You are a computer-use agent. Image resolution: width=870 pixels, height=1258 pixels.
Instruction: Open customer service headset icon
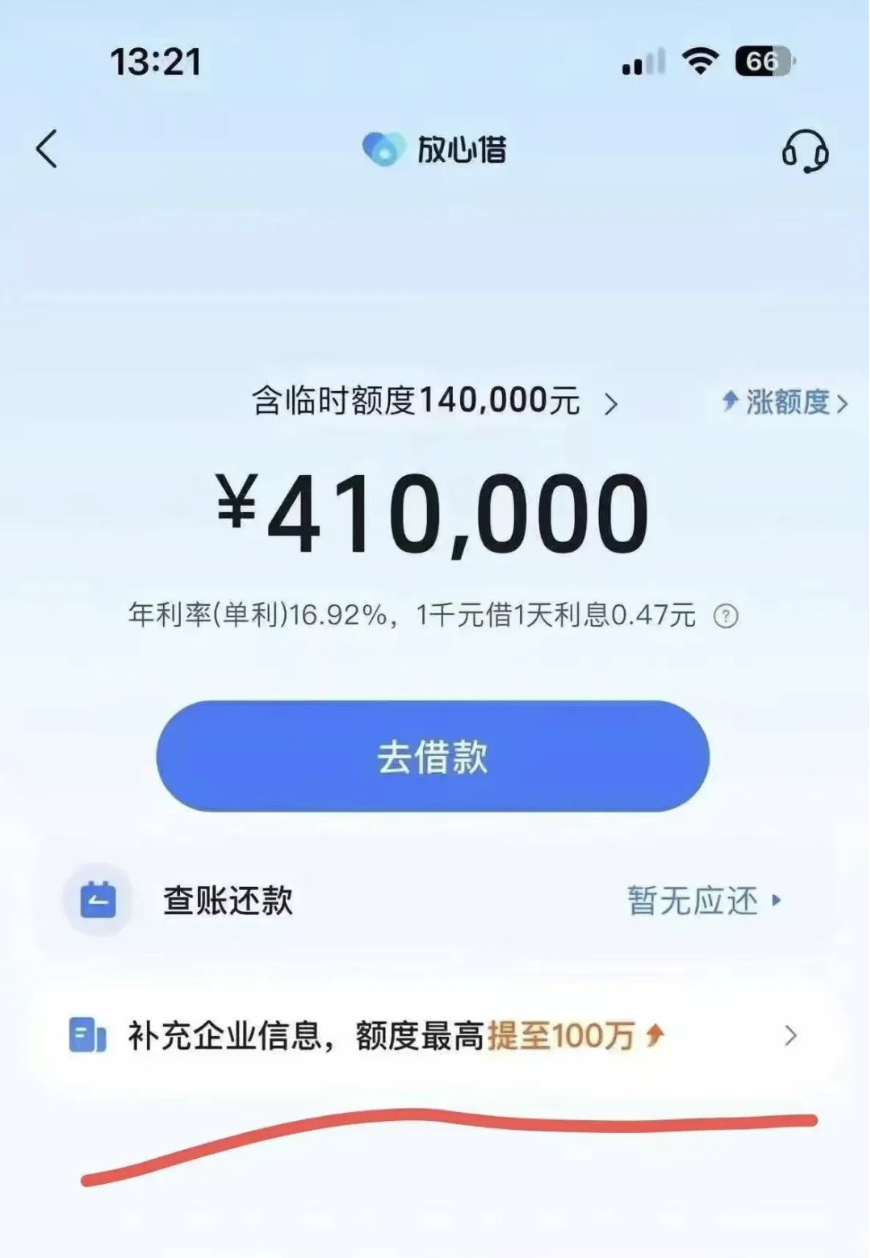(805, 151)
